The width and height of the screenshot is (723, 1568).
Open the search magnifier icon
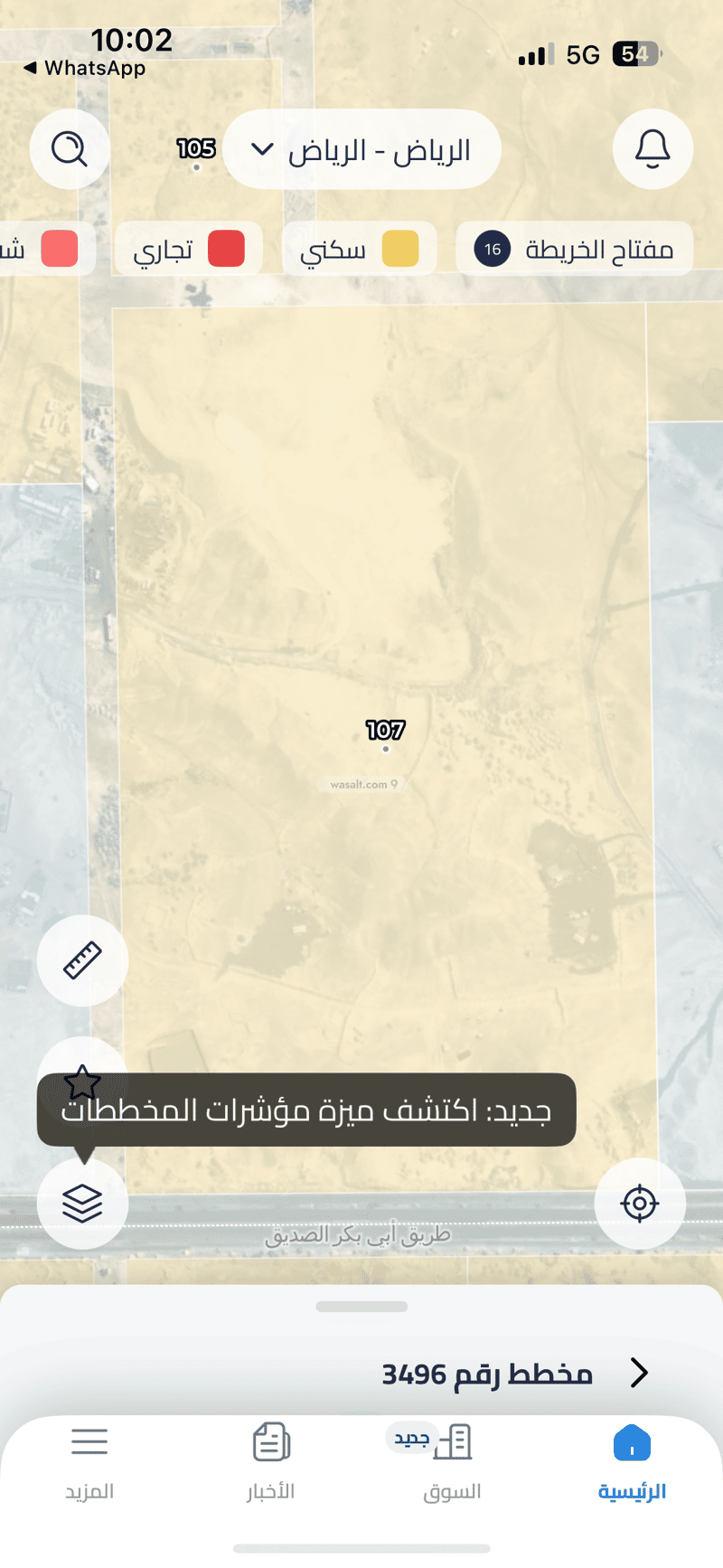pyautogui.click(x=70, y=149)
